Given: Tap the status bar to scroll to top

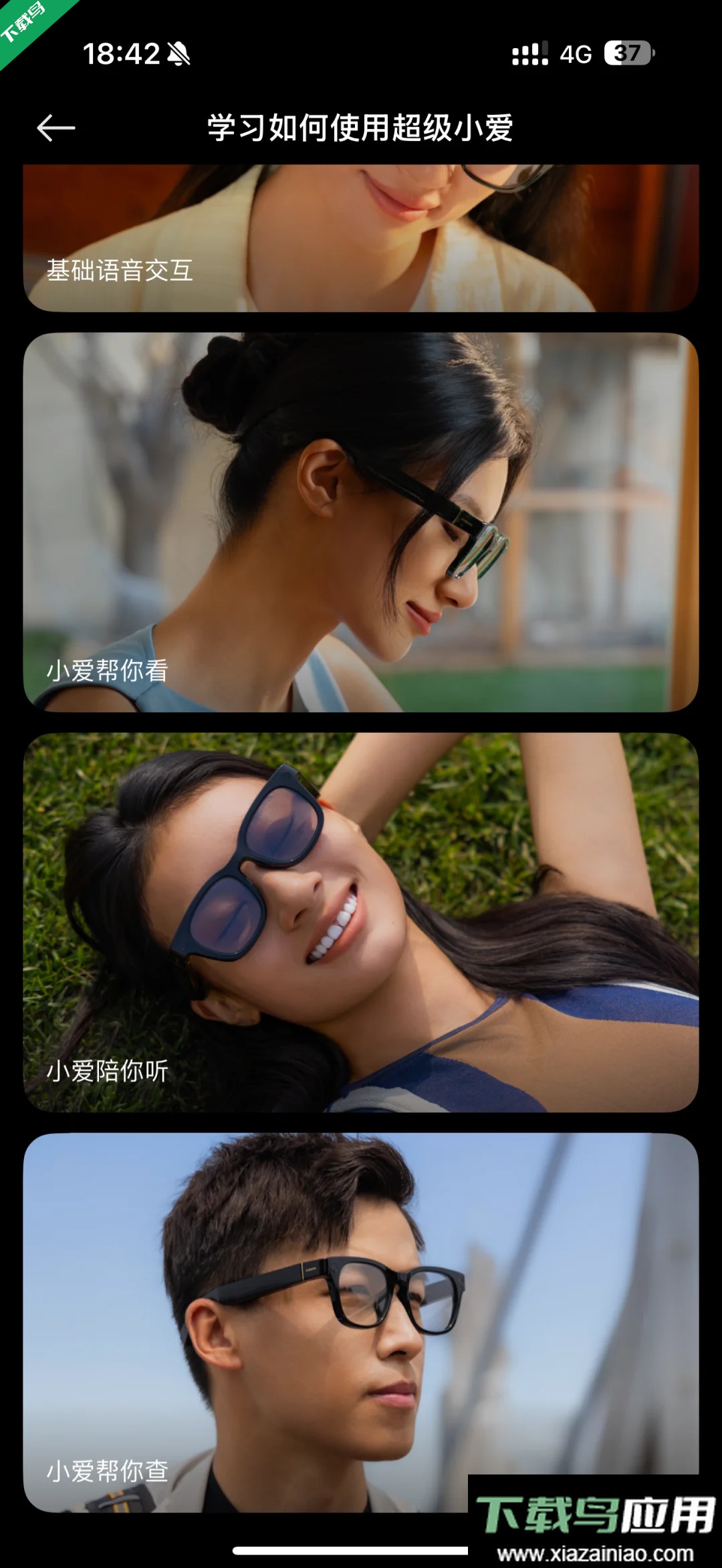Looking at the screenshot, I should click(x=361, y=53).
